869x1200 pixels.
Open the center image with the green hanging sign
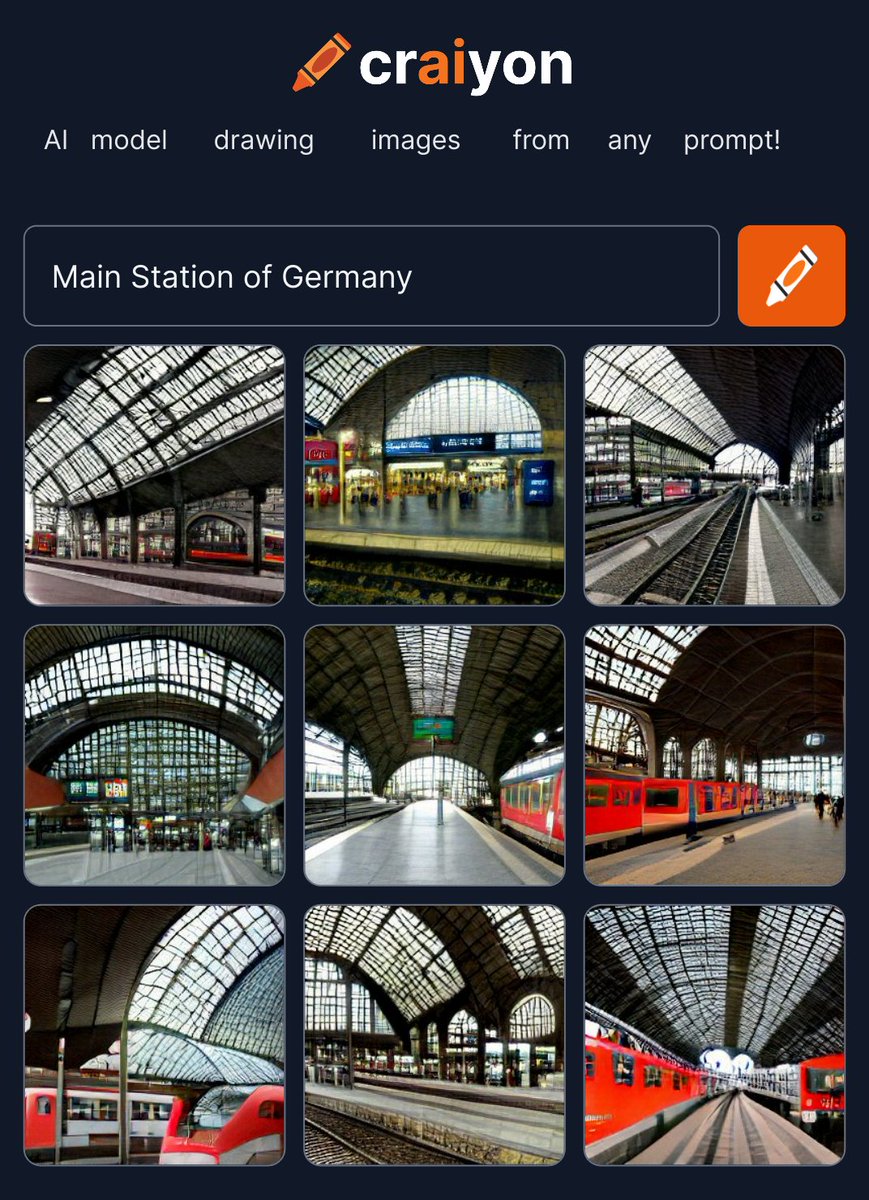tap(434, 755)
